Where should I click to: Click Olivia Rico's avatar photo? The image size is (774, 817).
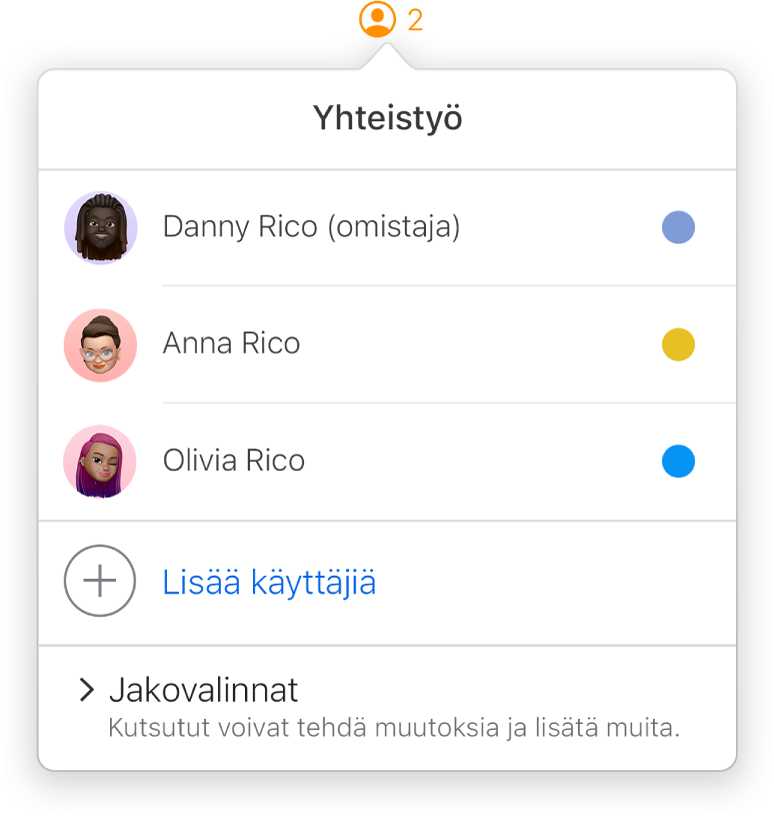pyautogui.click(x=99, y=461)
